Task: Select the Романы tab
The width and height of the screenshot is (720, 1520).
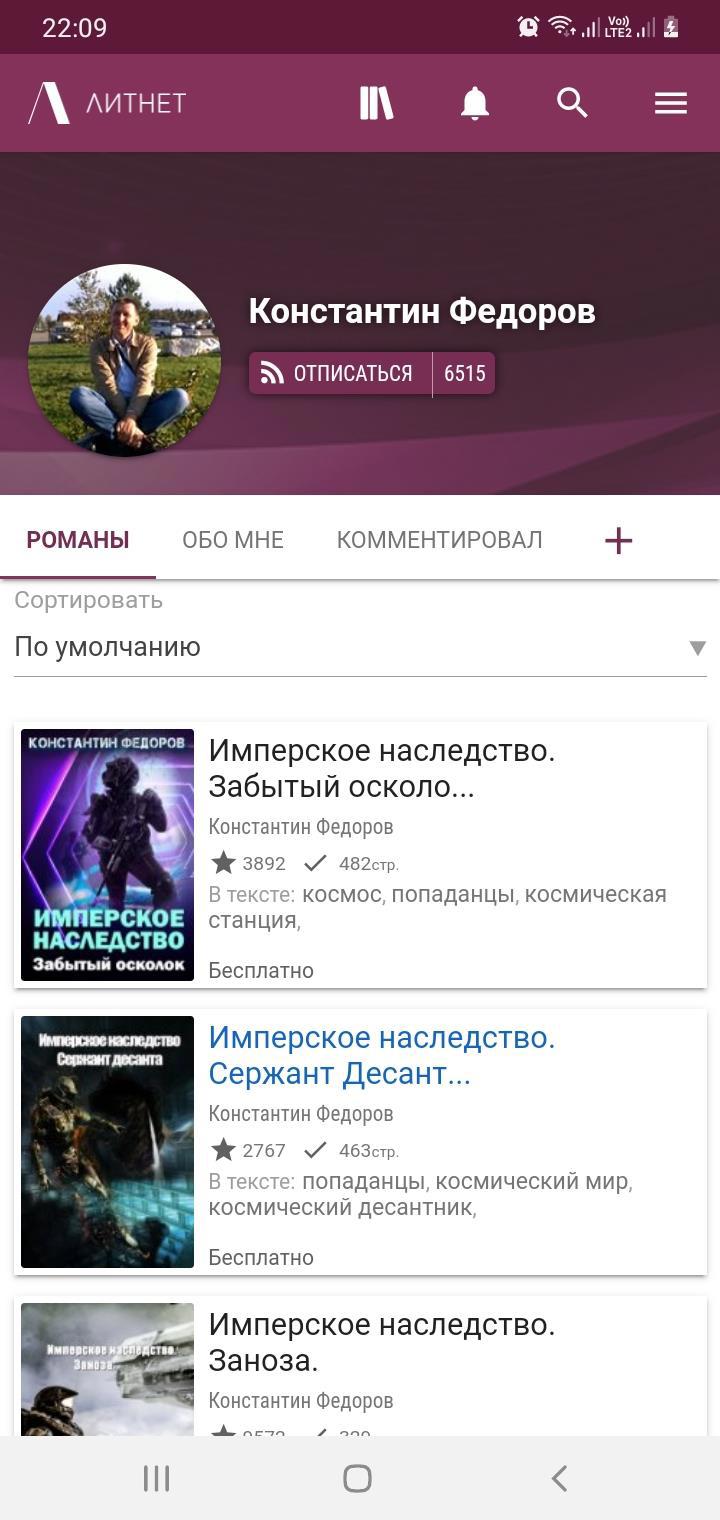Action: pyautogui.click(x=78, y=540)
